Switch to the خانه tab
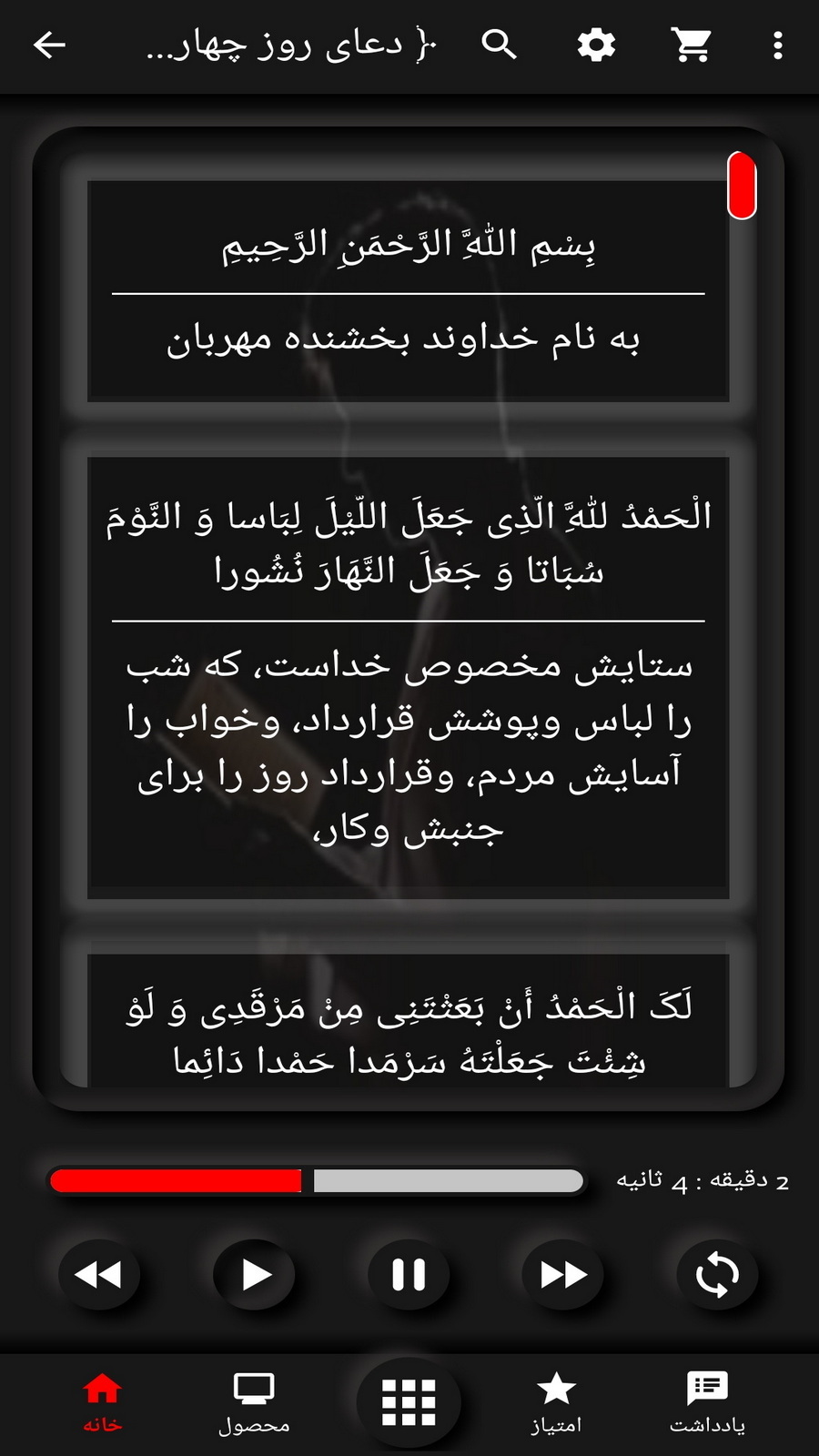The height and width of the screenshot is (1456, 819). 102,1401
